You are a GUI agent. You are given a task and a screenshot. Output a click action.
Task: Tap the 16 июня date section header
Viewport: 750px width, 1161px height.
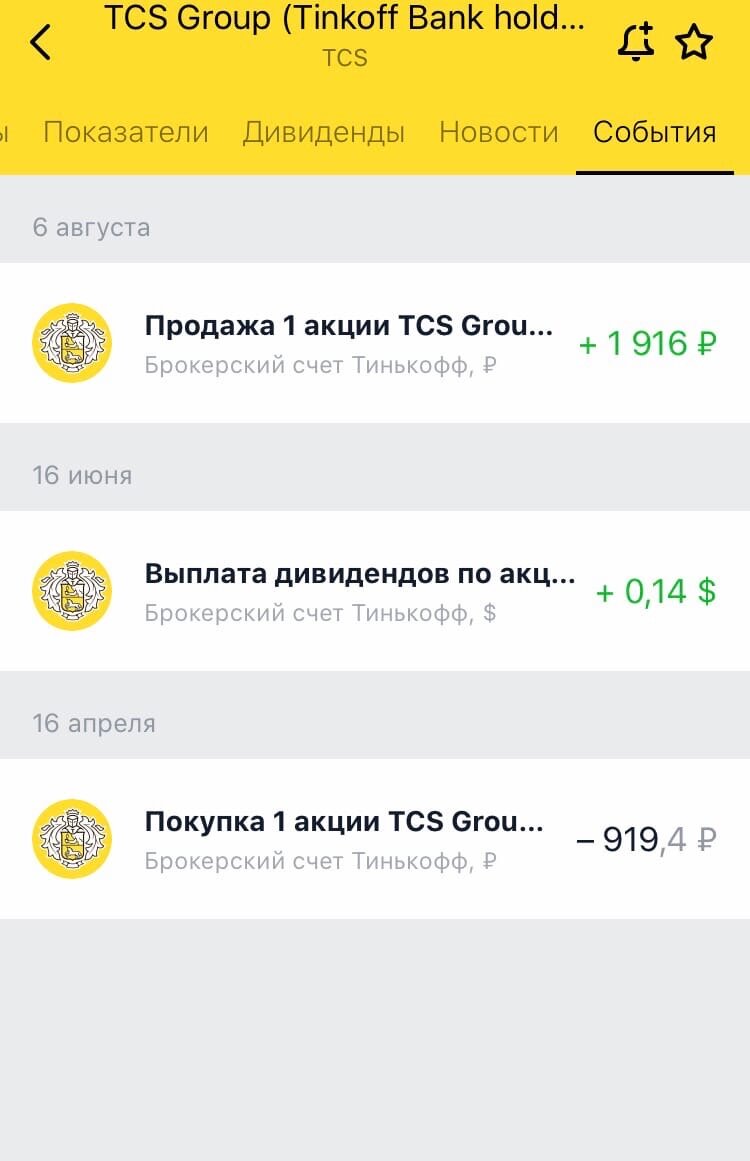point(80,475)
